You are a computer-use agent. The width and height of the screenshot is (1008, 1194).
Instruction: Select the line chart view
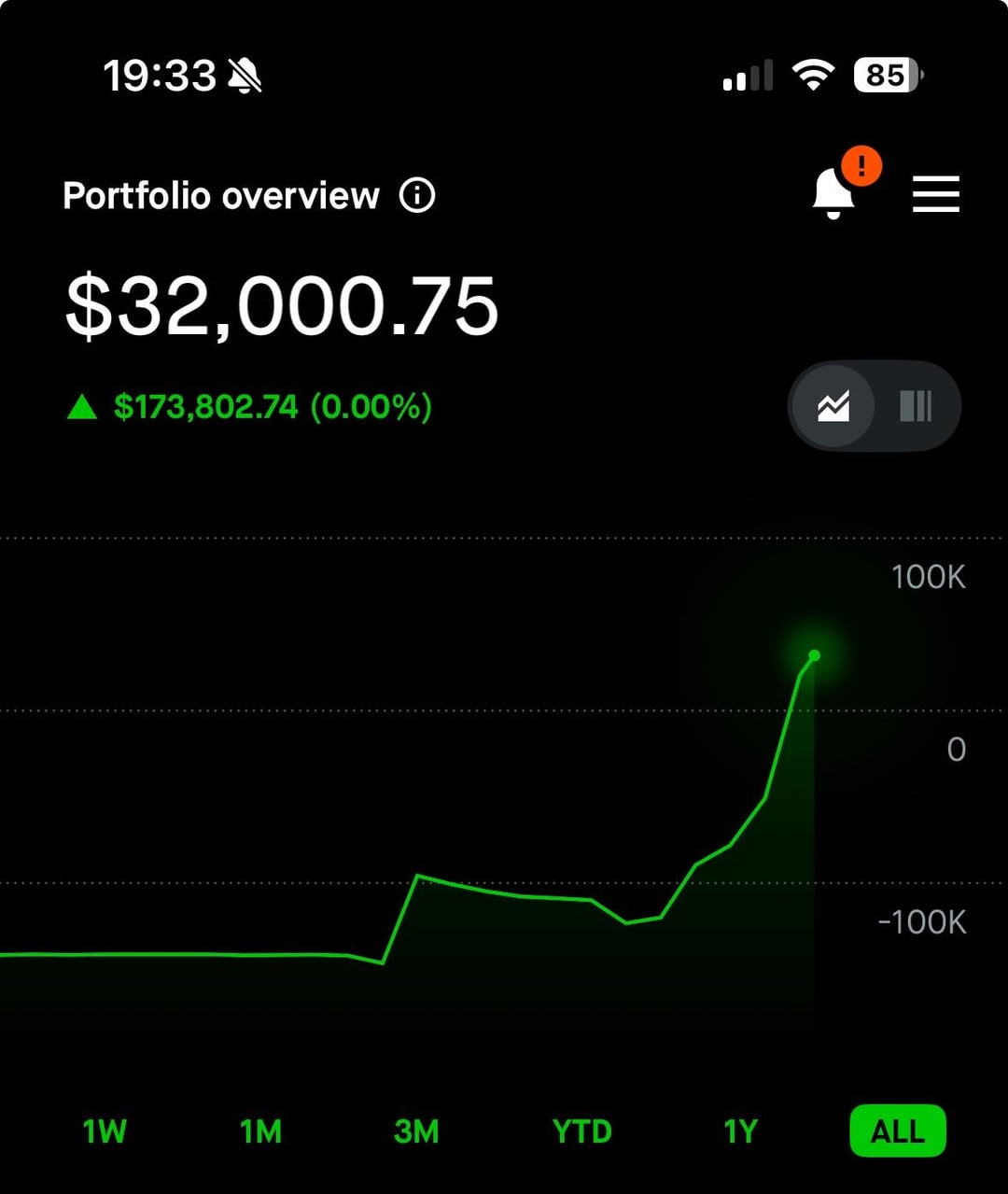click(833, 406)
